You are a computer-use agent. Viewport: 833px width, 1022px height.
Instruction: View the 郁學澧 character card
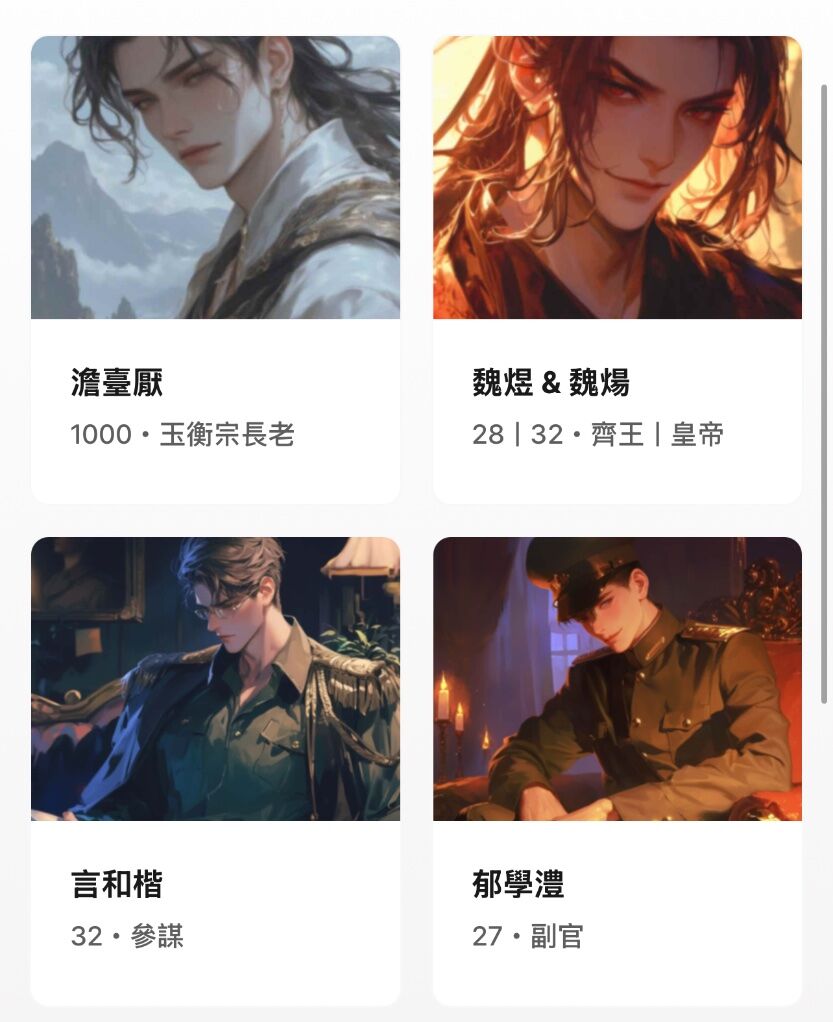(x=617, y=770)
